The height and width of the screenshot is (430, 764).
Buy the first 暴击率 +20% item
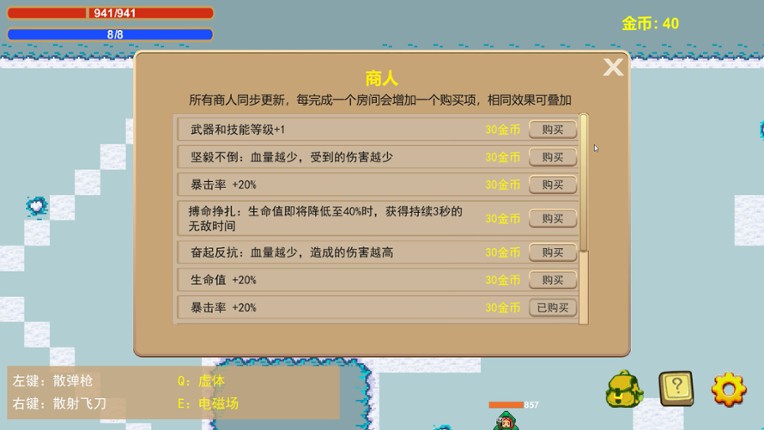pos(552,185)
